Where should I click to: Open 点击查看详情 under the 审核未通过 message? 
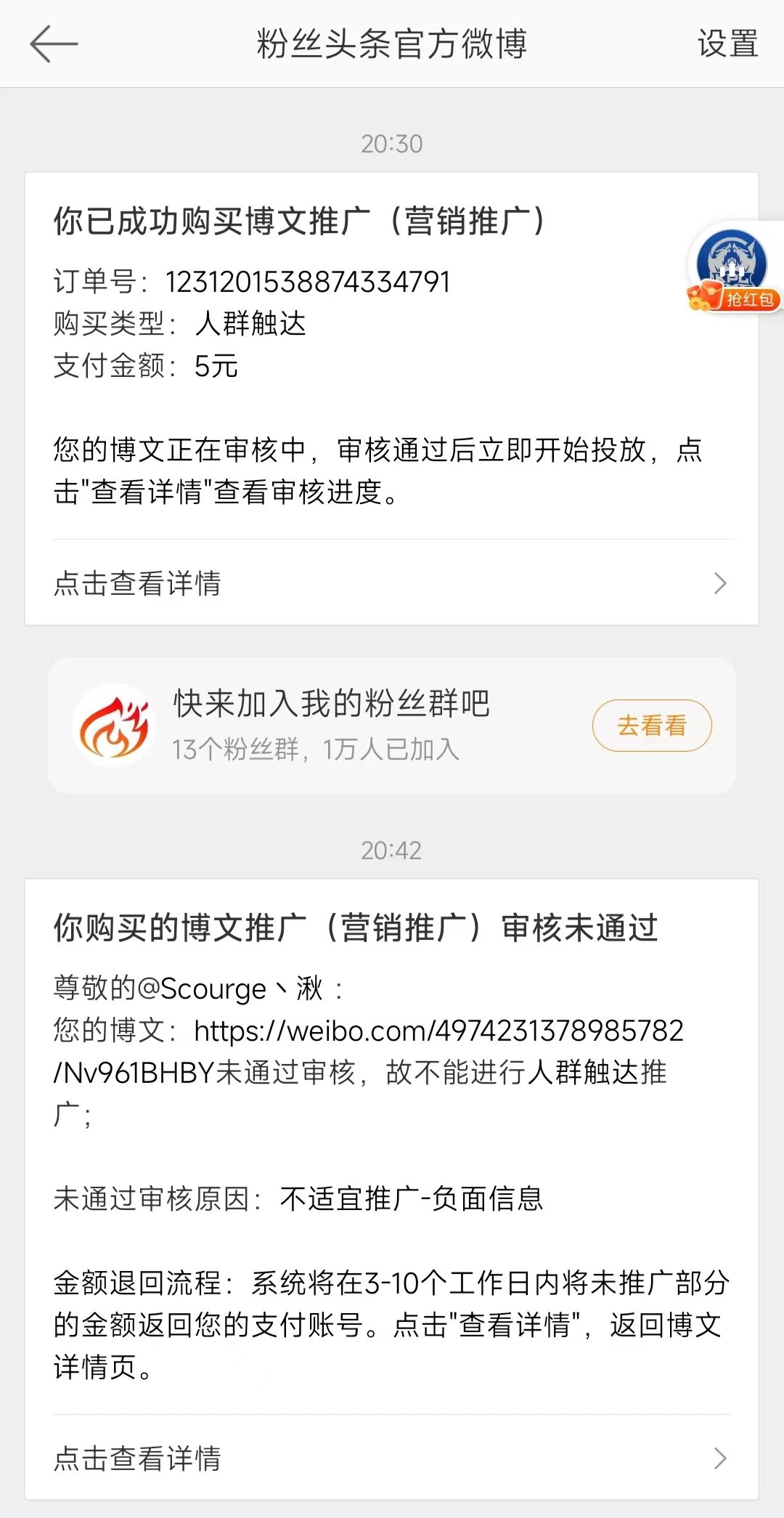(x=392, y=1458)
